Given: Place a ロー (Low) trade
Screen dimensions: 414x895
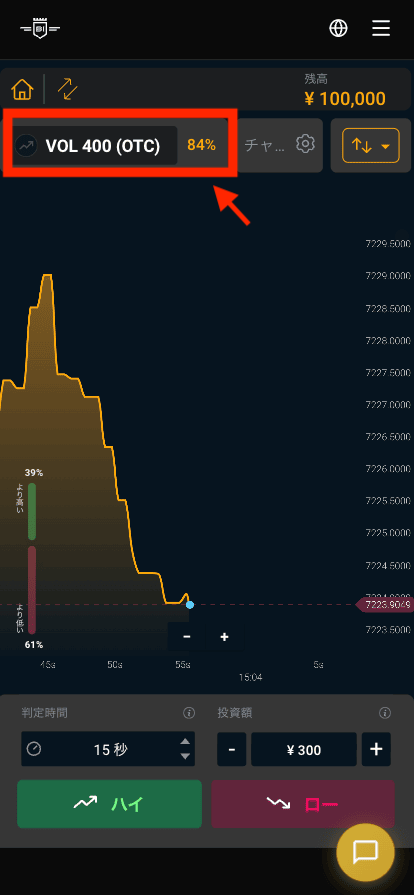Looking at the screenshot, I should [303, 804].
